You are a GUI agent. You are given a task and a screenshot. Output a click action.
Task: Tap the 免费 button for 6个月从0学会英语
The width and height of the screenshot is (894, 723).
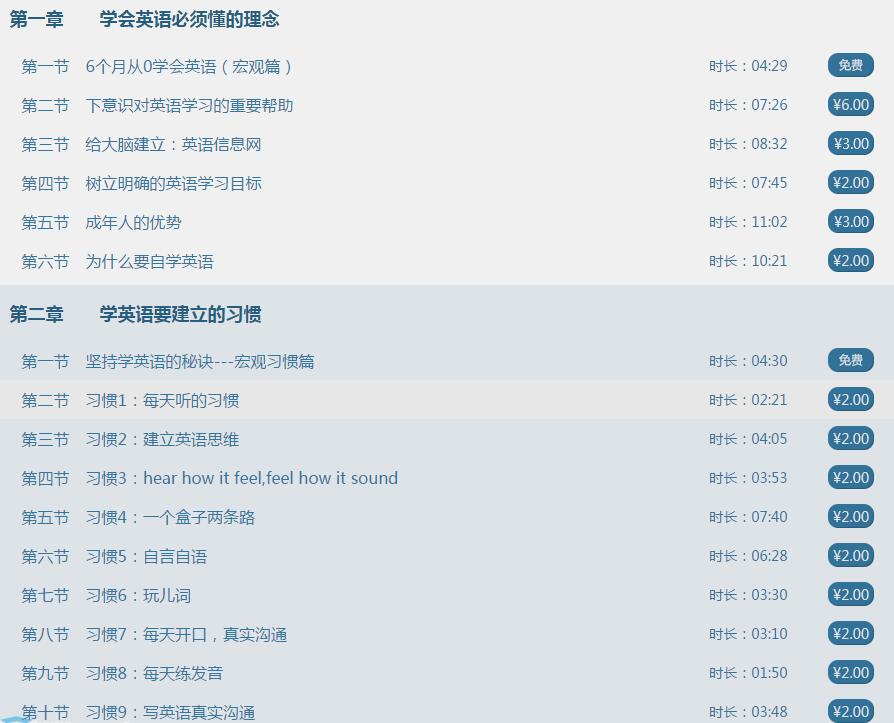(x=850, y=66)
